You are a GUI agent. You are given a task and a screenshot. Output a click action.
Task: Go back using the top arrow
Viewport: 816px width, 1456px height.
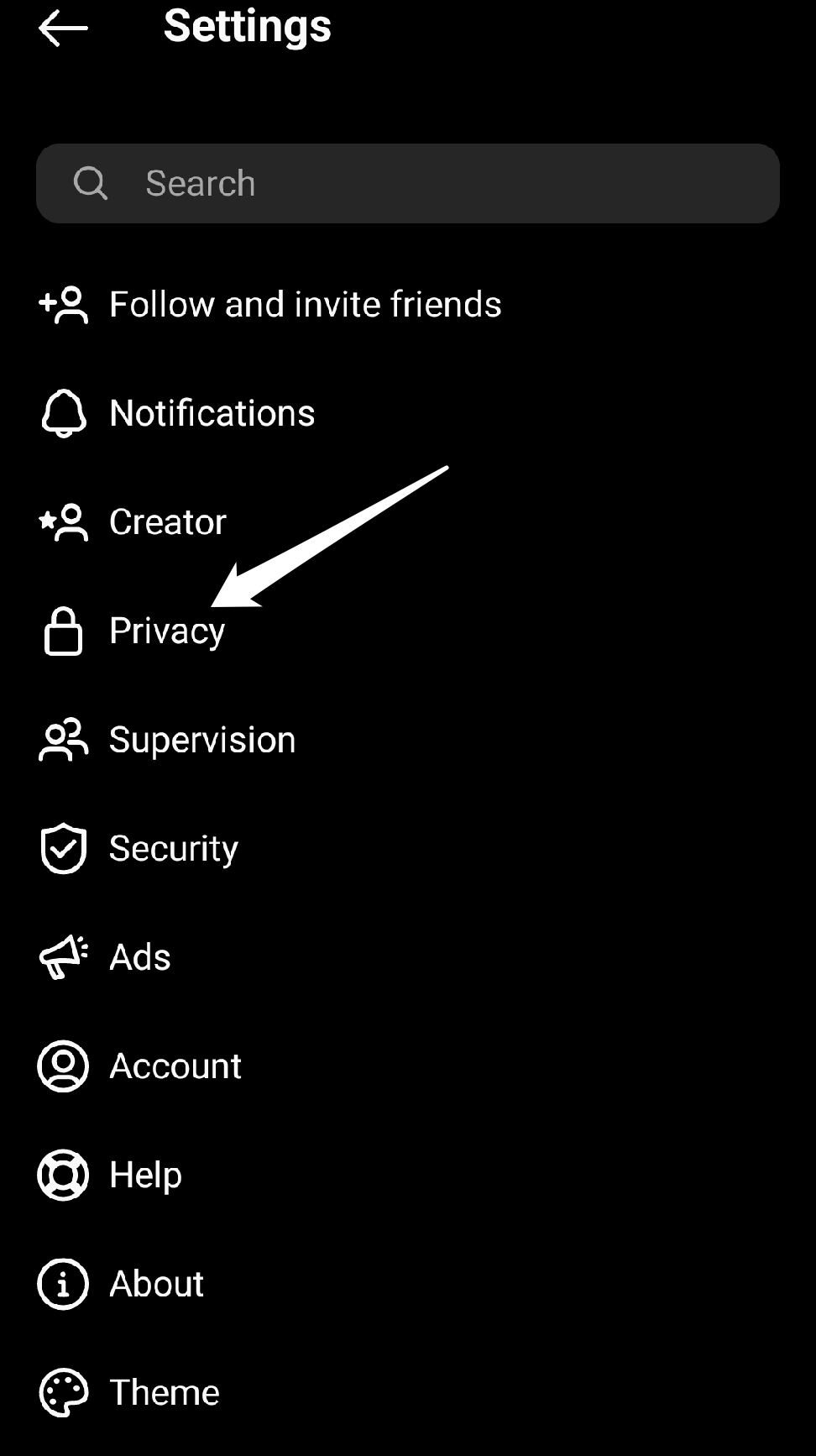[63, 29]
